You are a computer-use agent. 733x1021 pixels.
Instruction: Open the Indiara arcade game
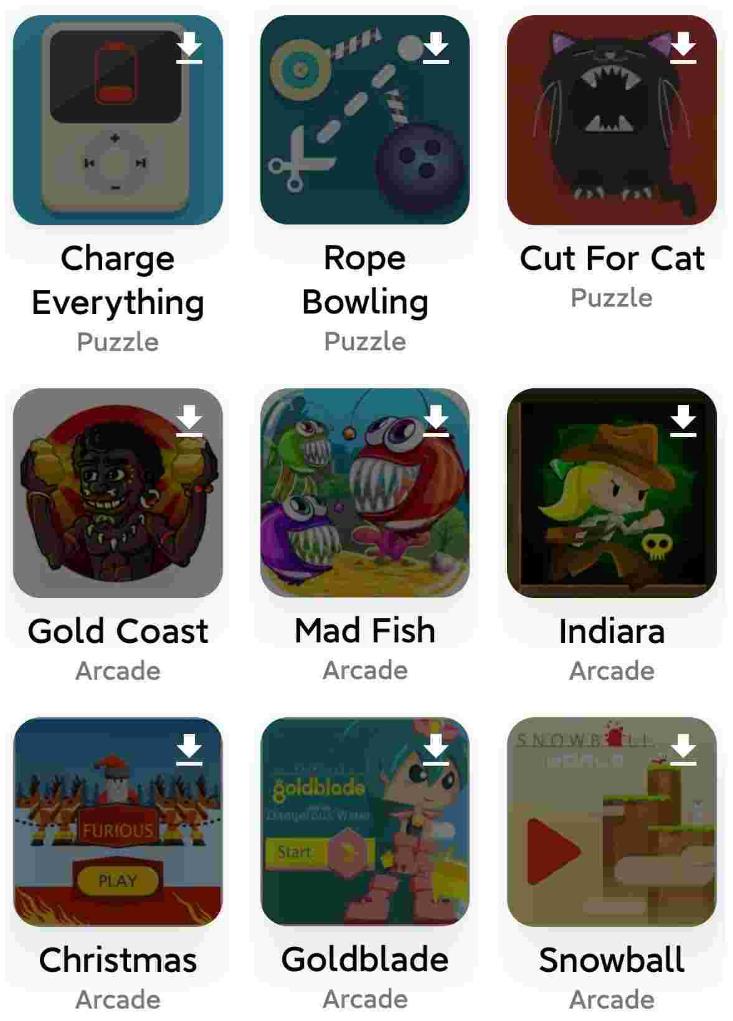point(611,493)
